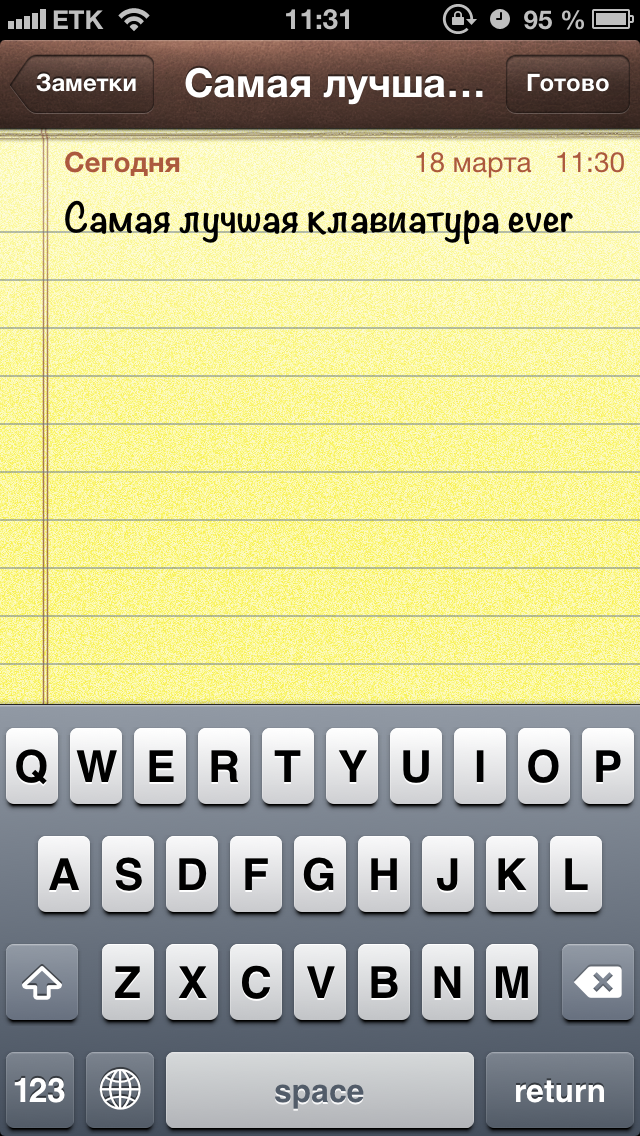Go back to the Заметки list
Viewport: 640px width, 1136px height.
tap(83, 84)
